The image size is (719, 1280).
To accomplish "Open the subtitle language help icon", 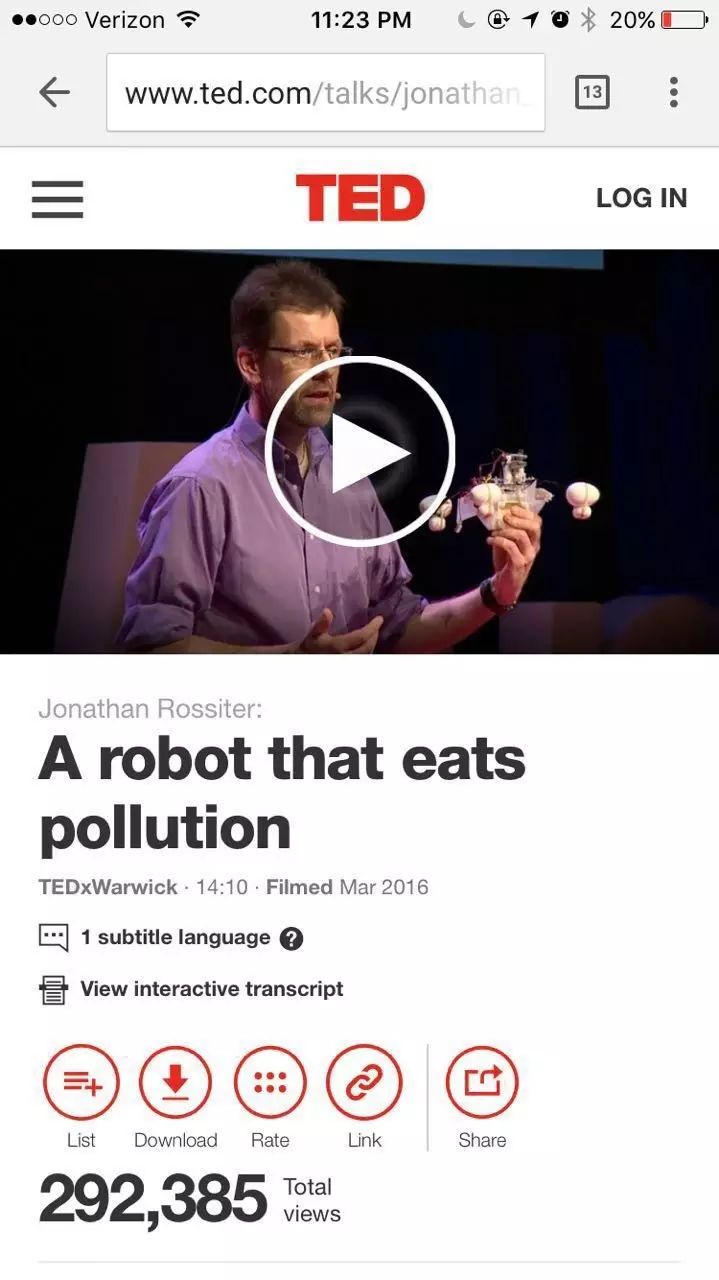I will (x=291, y=939).
